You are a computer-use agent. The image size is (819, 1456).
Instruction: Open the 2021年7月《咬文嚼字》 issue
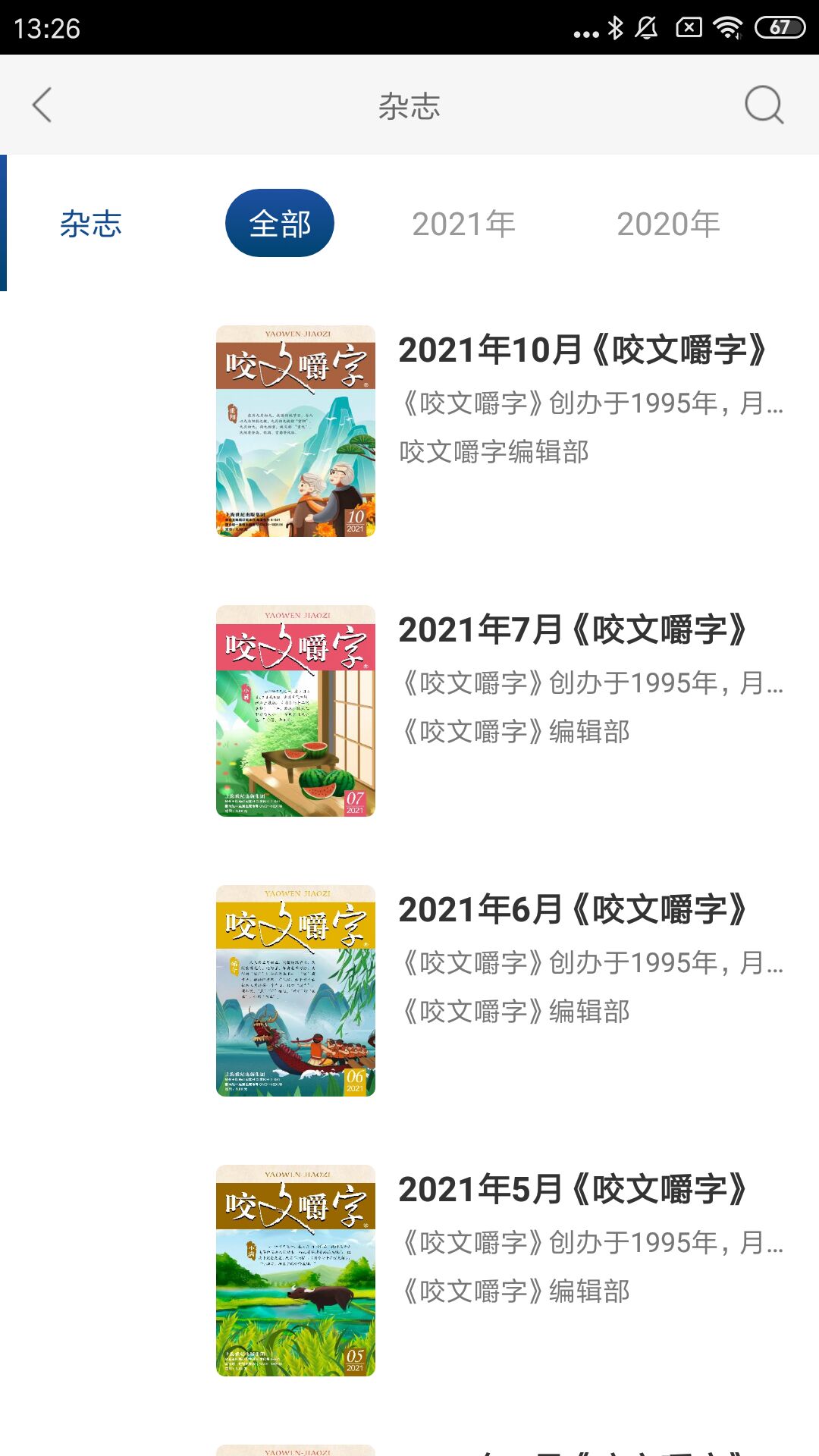pos(573,630)
